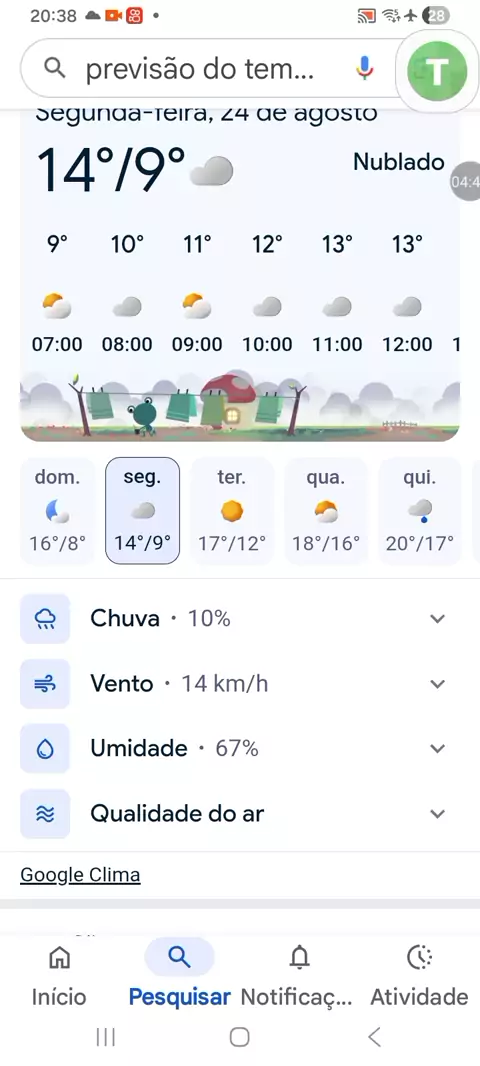480x1066 pixels.
Task: Go back with the system back button
Action: click(x=374, y=1037)
